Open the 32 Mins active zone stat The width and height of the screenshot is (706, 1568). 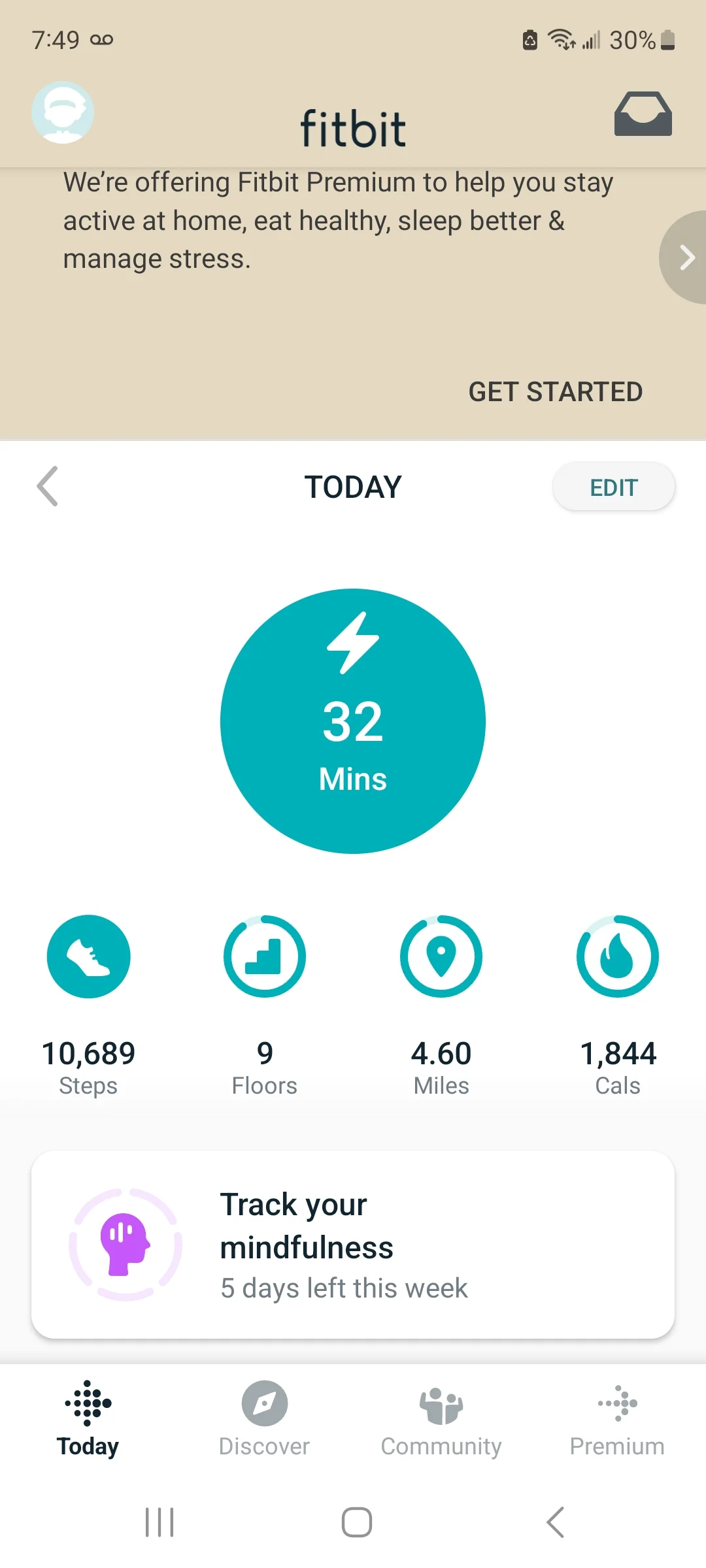click(x=353, y=721)
